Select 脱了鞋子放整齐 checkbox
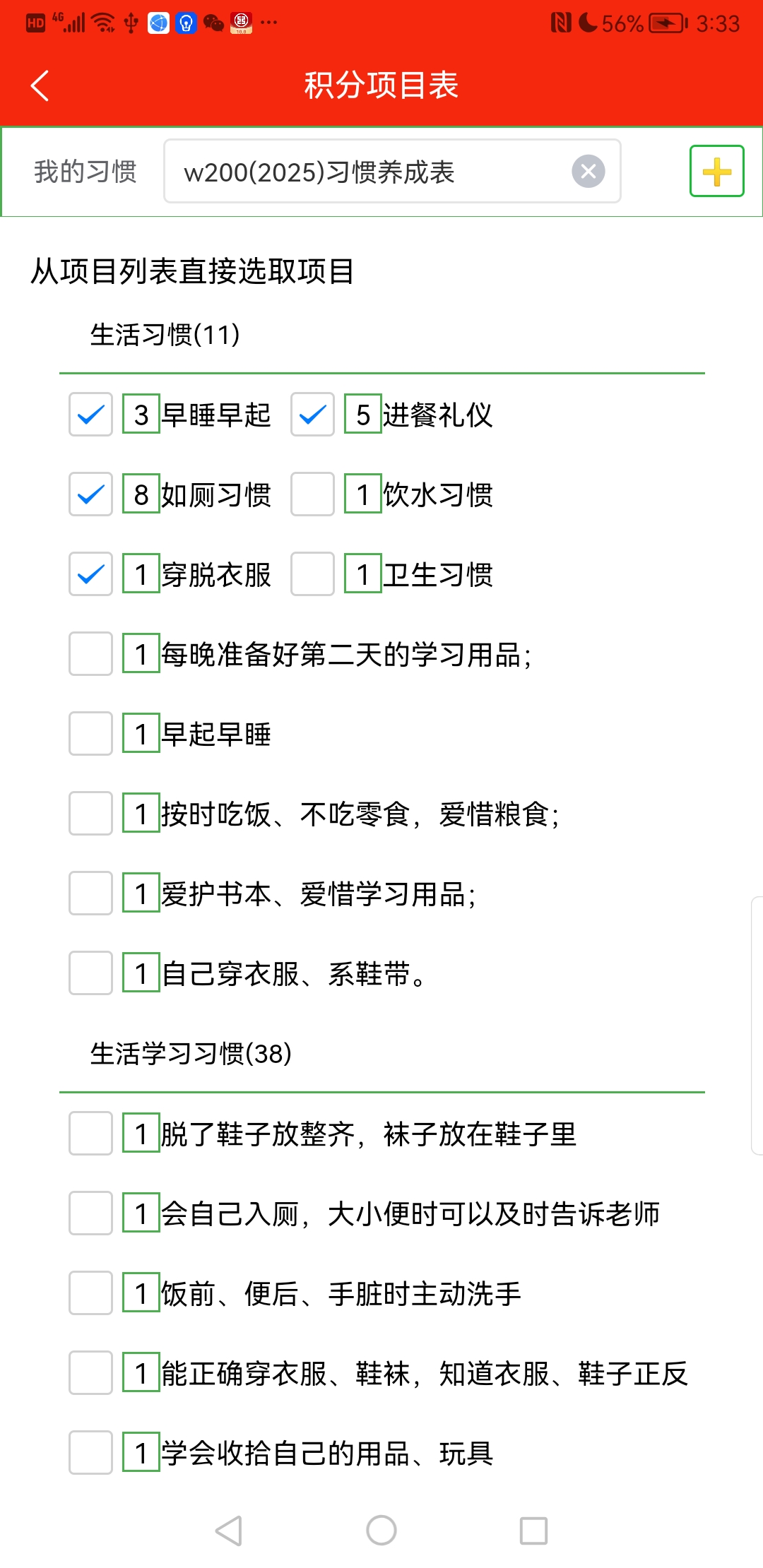763x1568 pixels. click(x=90, y=1134)
